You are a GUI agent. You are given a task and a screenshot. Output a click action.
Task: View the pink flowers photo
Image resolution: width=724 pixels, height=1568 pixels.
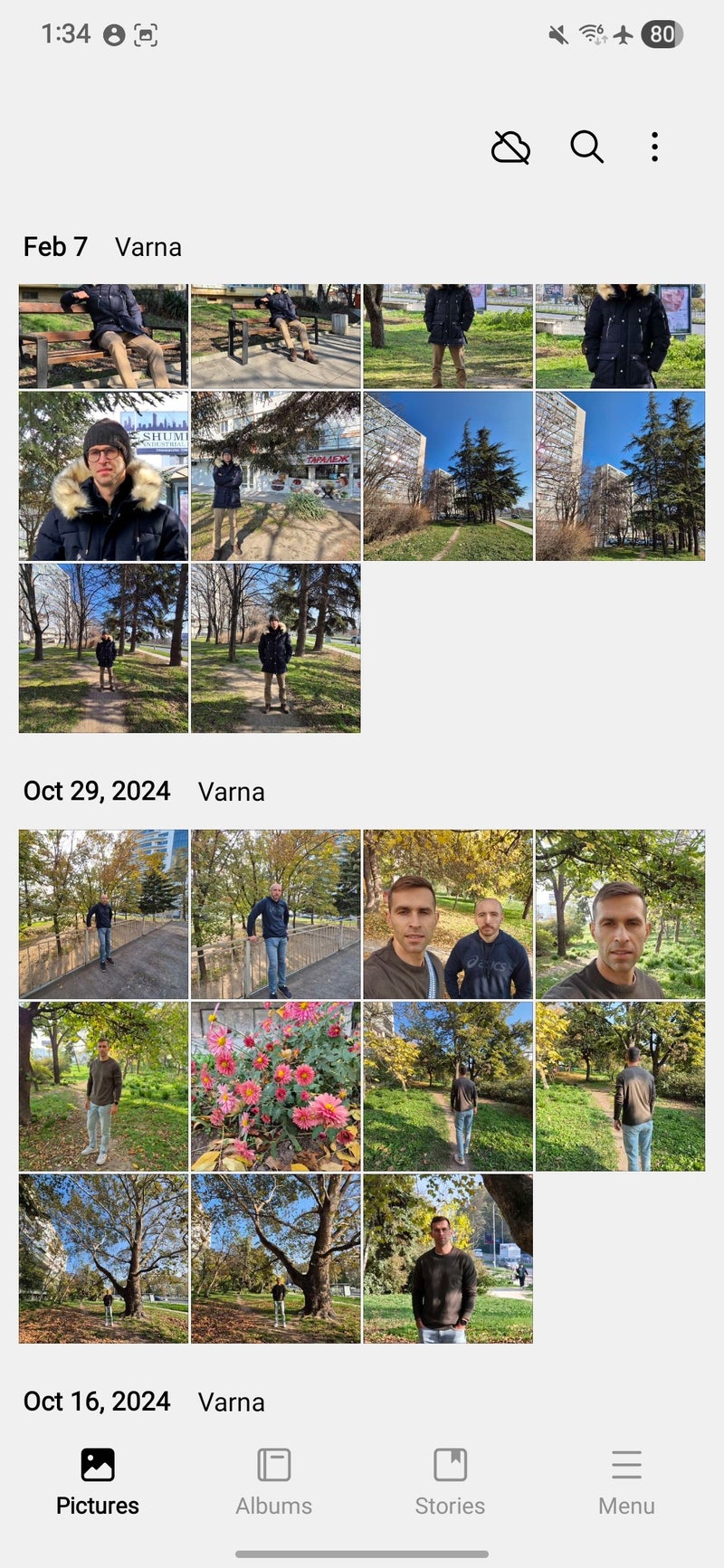click(x=276, y=1086)
